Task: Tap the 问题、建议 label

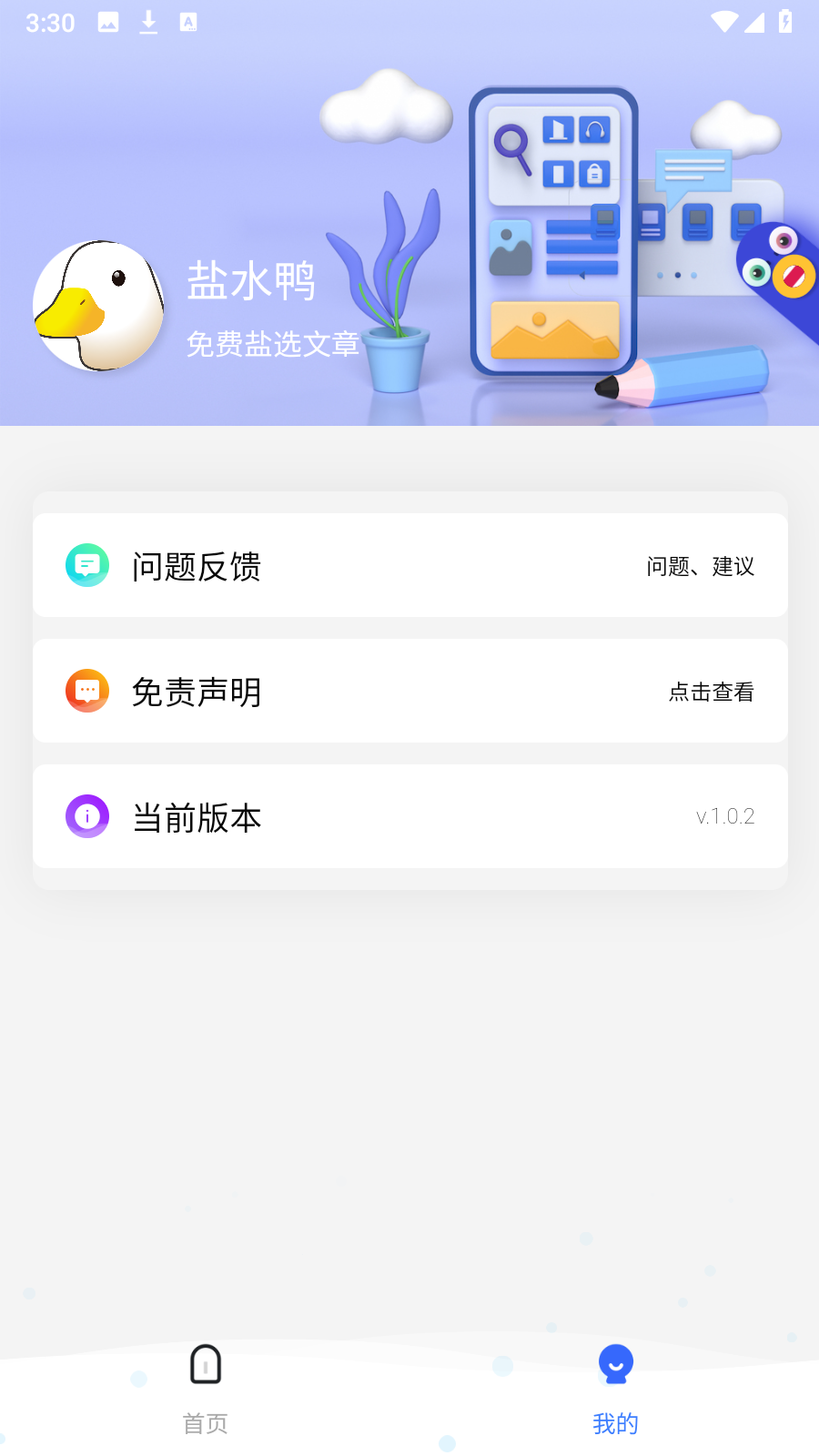Action: tap(701, 566)
